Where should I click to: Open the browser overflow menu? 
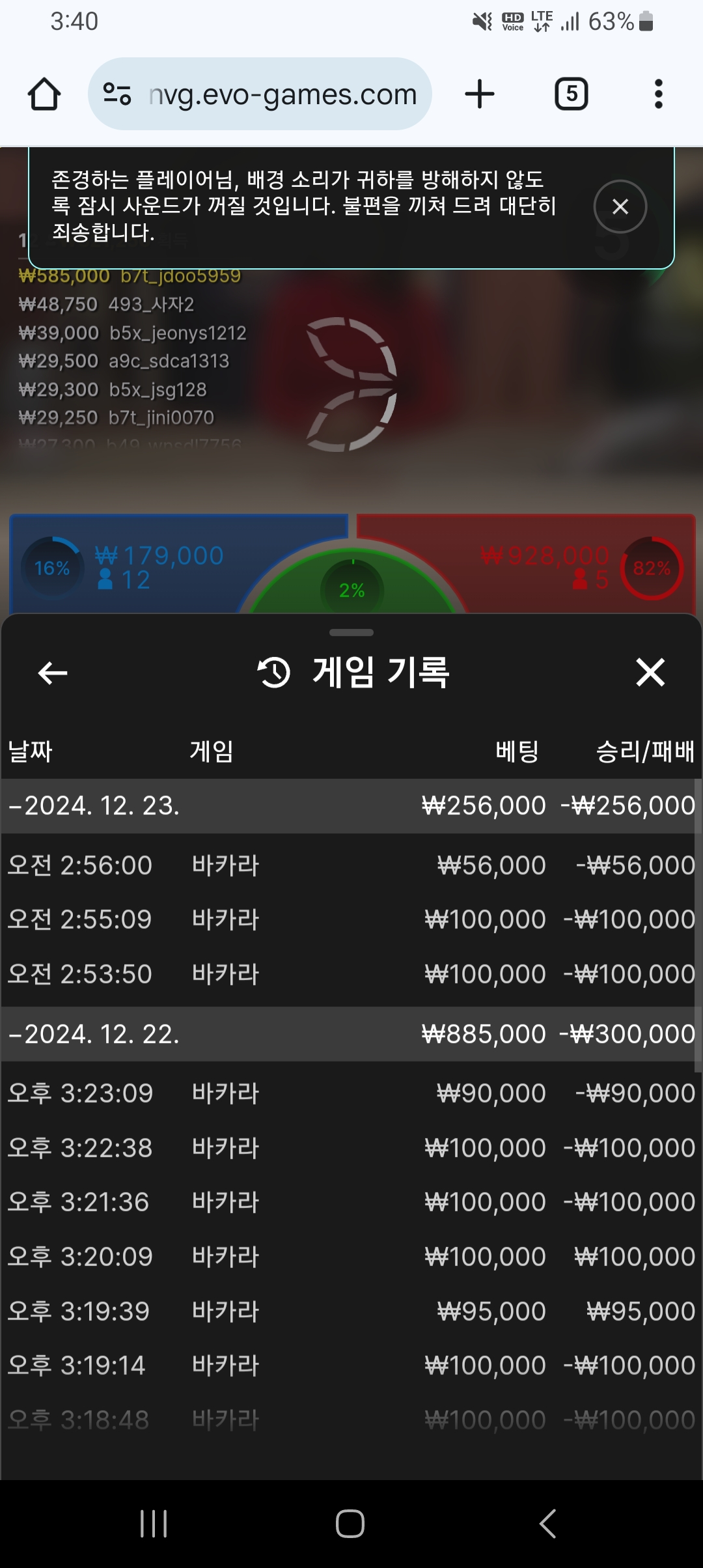click(658, 94)
